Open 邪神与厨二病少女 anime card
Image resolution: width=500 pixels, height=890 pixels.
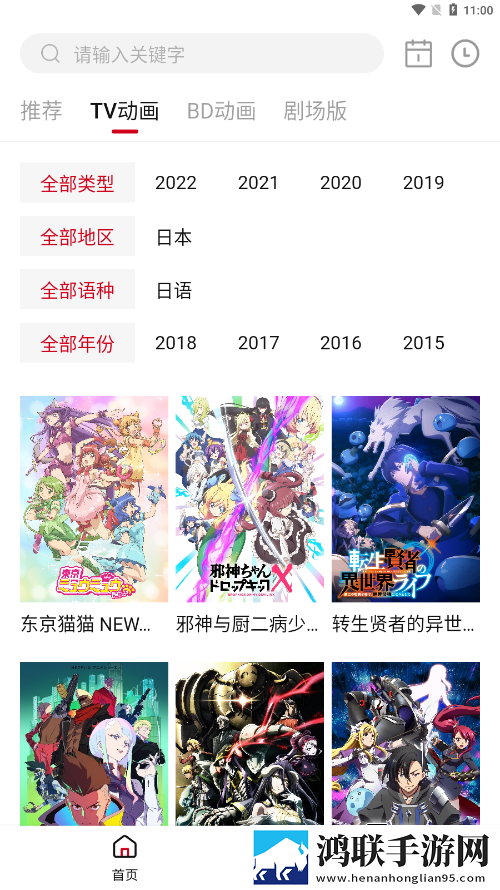250,515
